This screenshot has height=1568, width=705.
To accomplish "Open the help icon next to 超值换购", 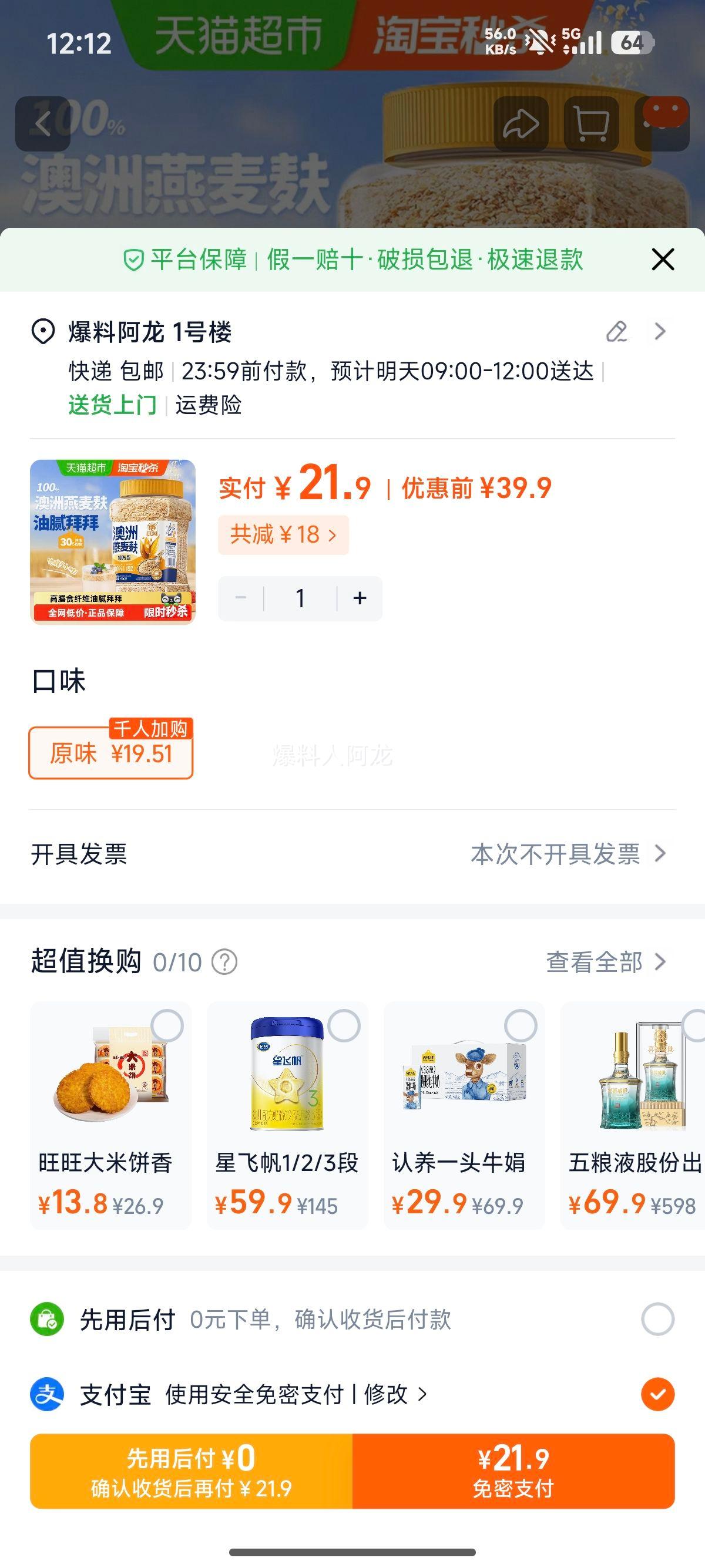I will click(223, 964).
